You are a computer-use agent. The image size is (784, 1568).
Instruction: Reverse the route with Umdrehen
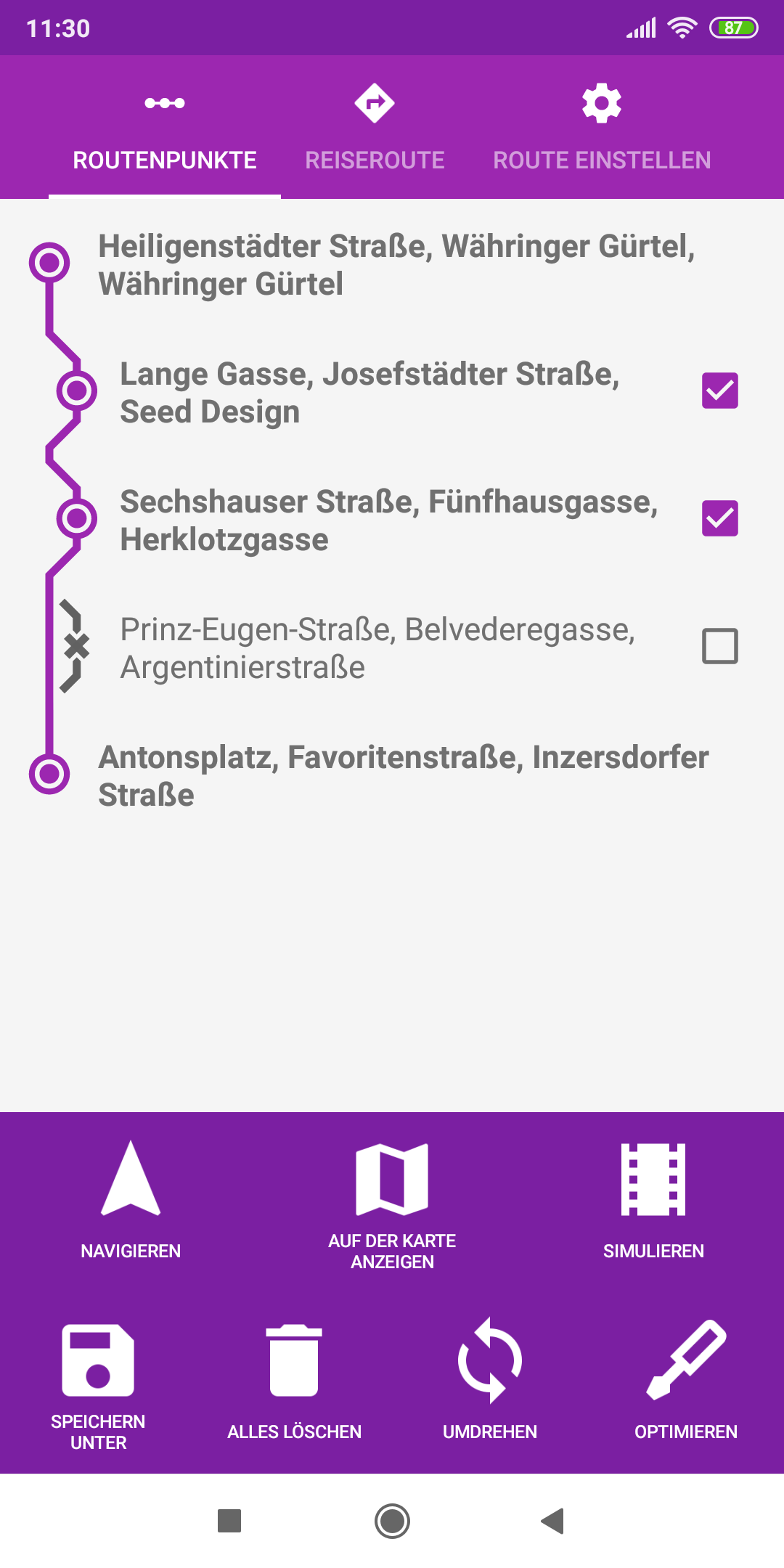tap(490, 1379)
